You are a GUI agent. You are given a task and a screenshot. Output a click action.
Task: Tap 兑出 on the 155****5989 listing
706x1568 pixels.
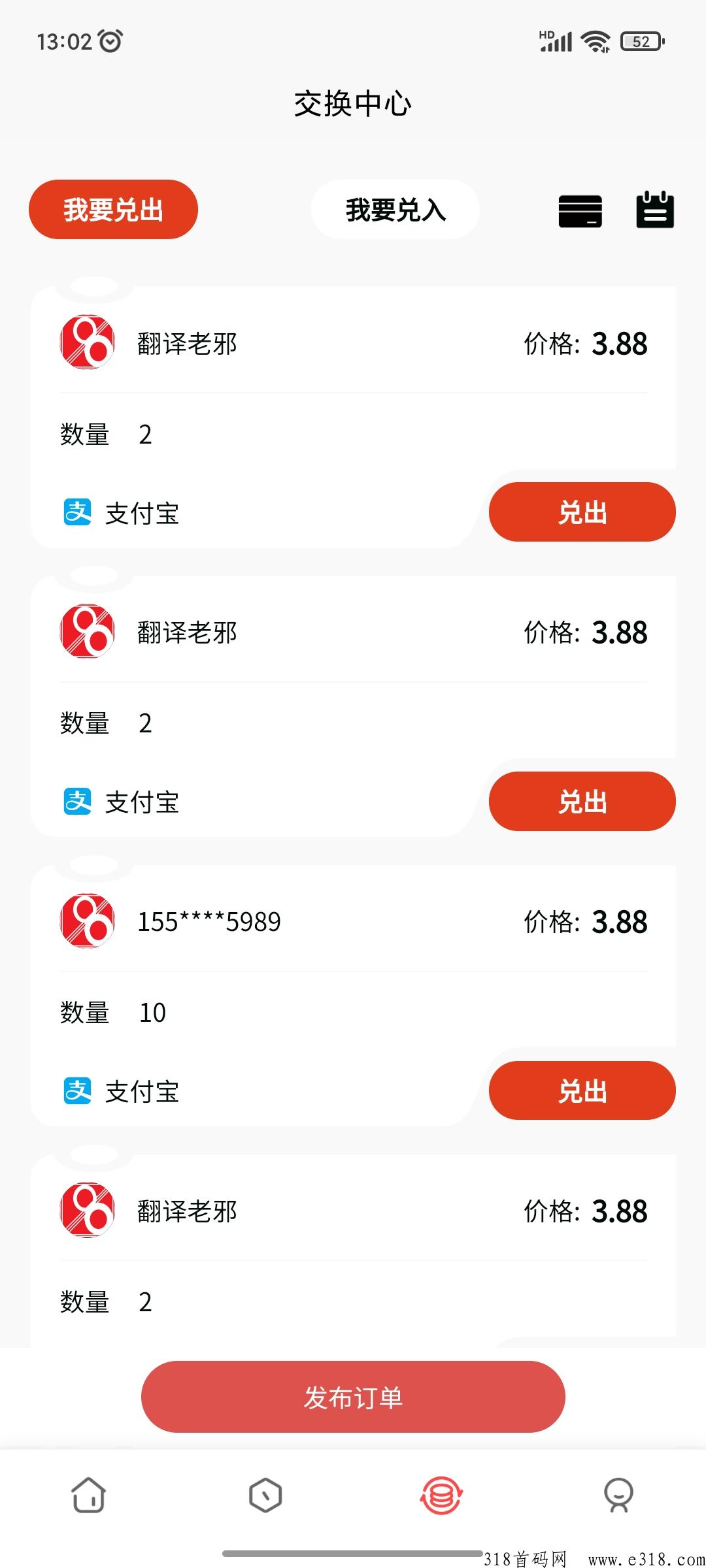click(582, 1090)
